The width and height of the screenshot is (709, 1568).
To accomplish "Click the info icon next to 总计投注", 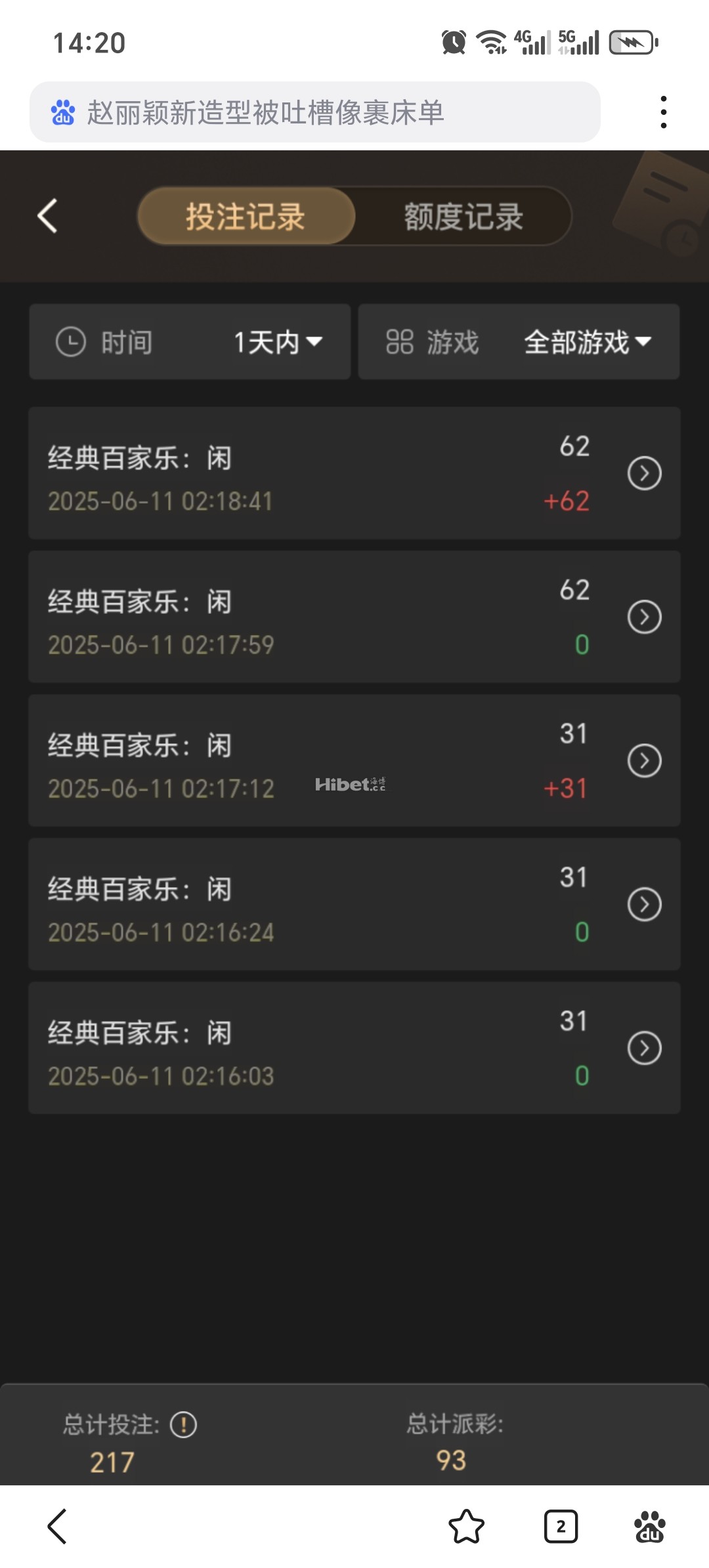I will (183, 1425).
